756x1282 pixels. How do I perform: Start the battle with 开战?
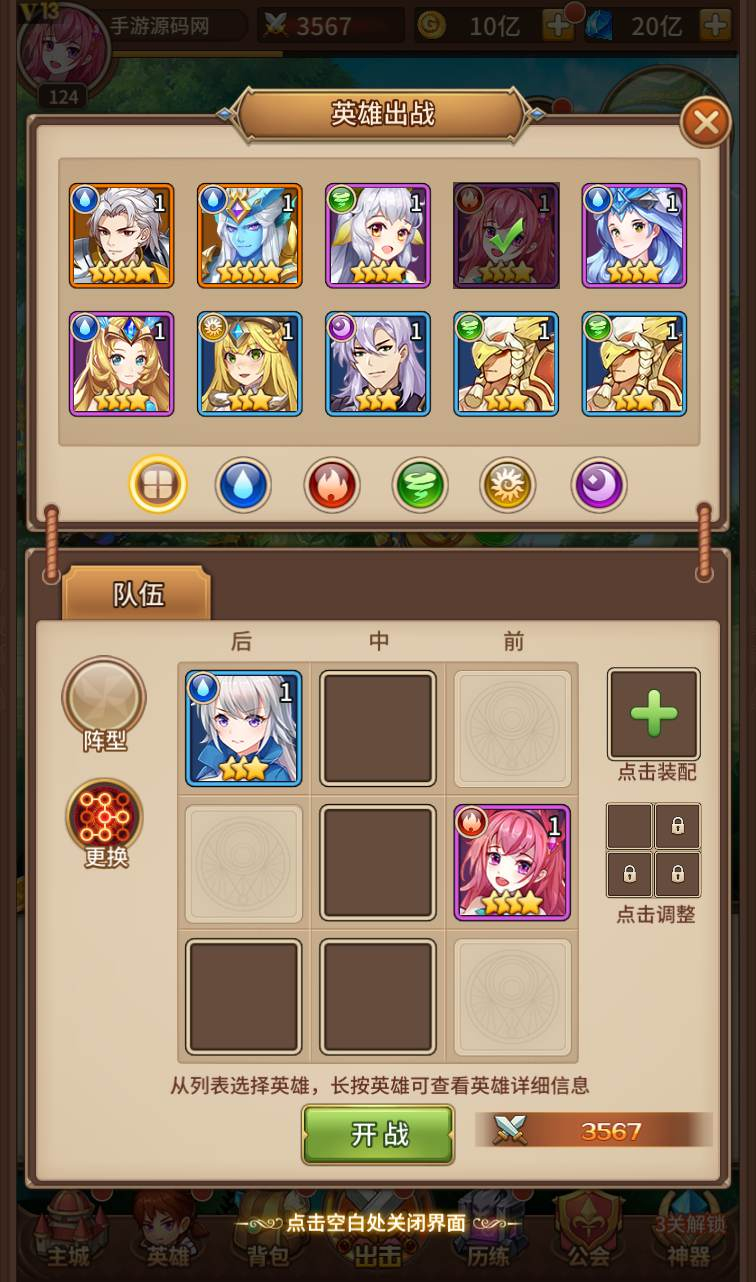[378, 1134]
